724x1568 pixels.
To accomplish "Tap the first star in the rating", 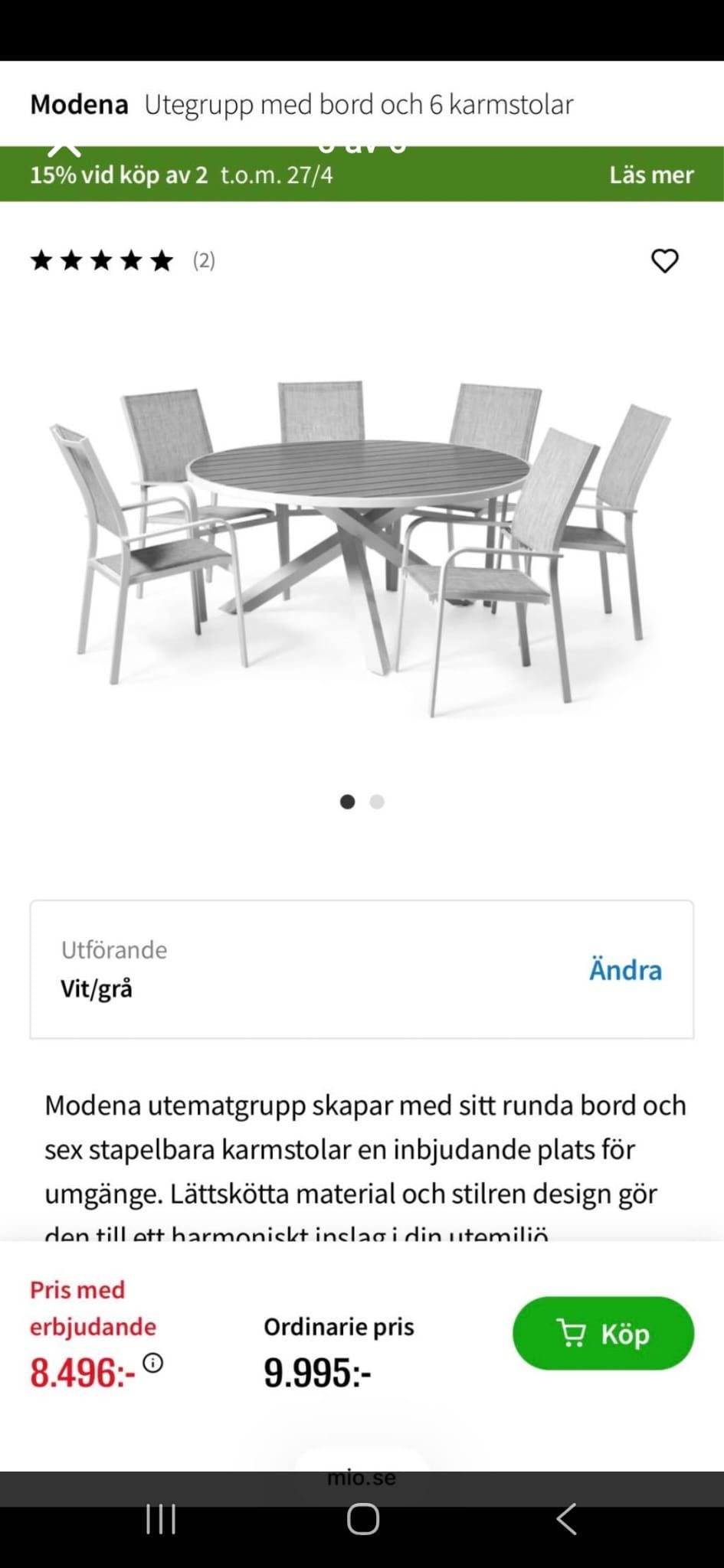I will coord(44,261).
